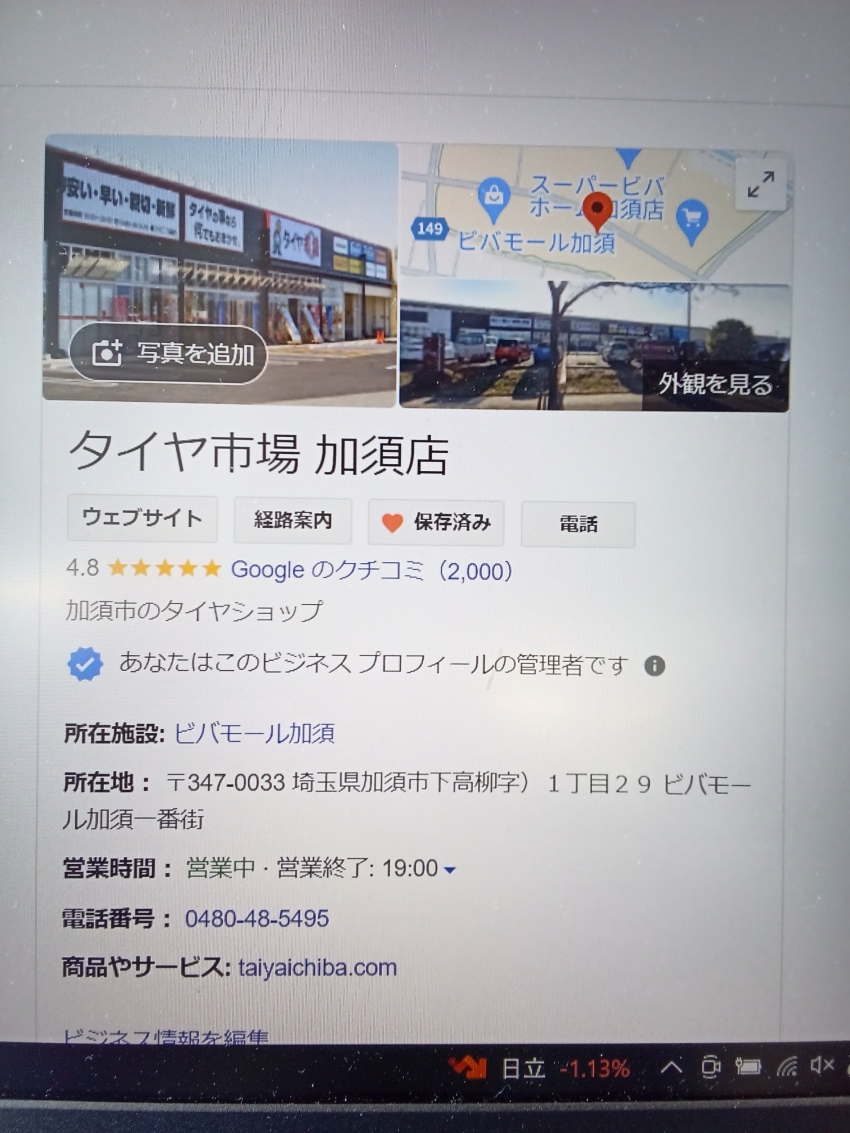Open the taiyaichiba.com link
Screen dimensions: 850x1133
[317, 968]
